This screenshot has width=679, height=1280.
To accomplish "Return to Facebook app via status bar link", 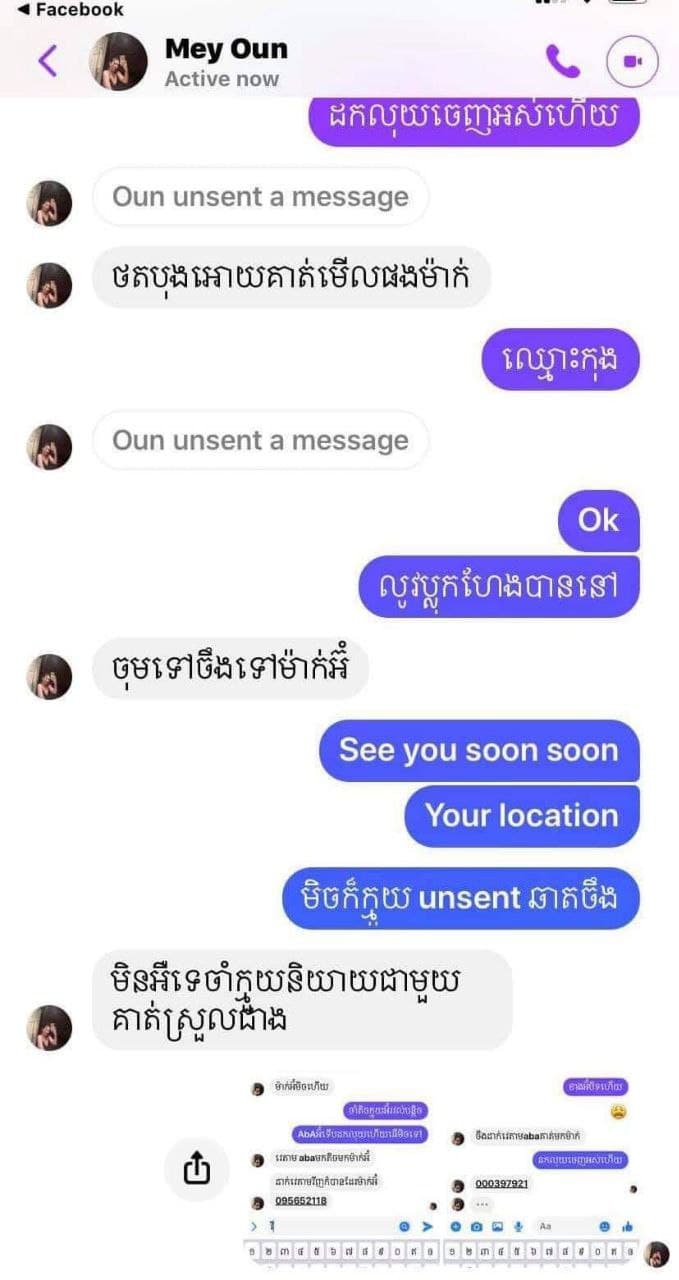I will [66, 10].
